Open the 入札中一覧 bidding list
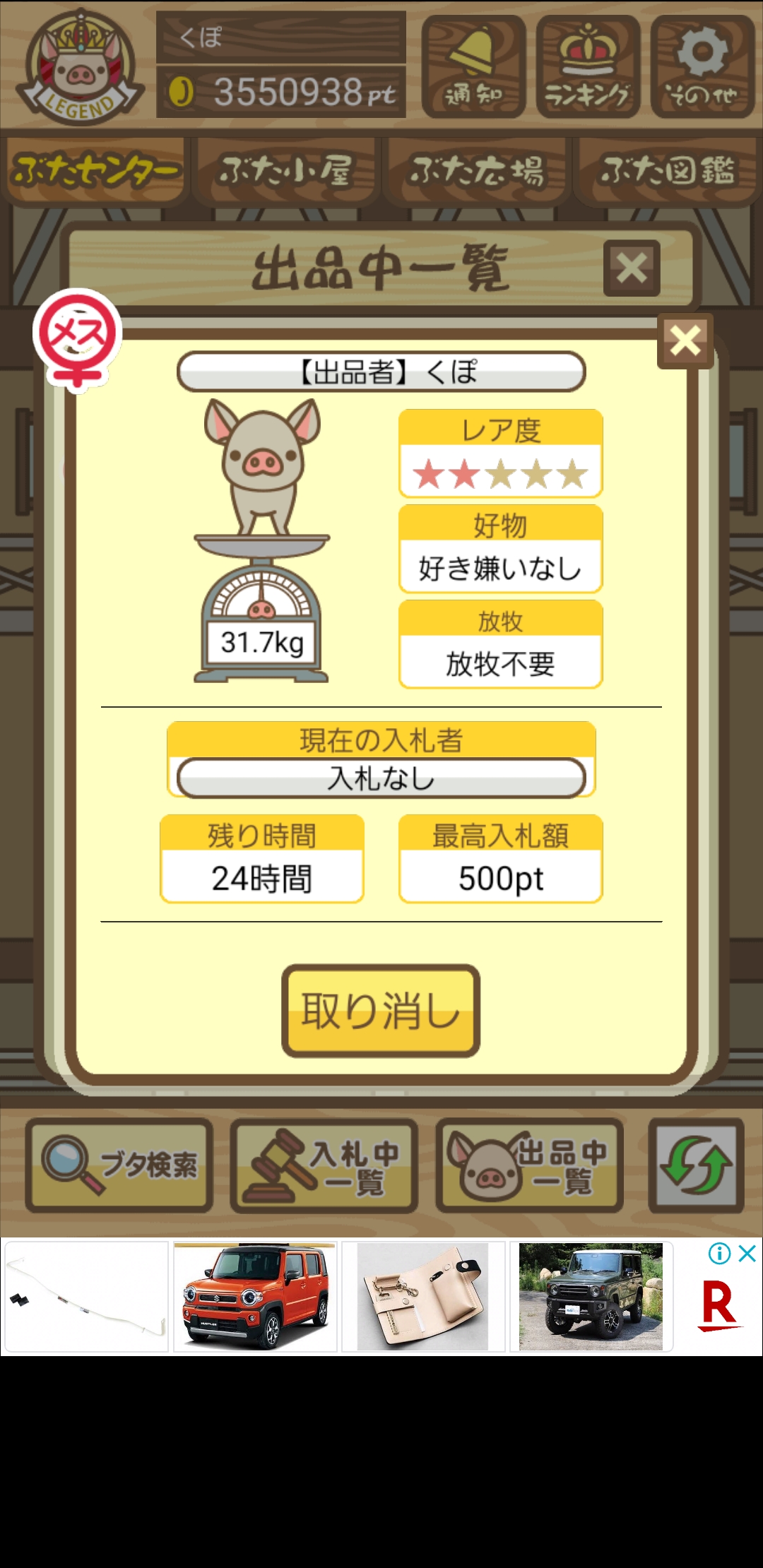The height and width of the screenshot is (1568, 763). click(x=324, y=1165)
